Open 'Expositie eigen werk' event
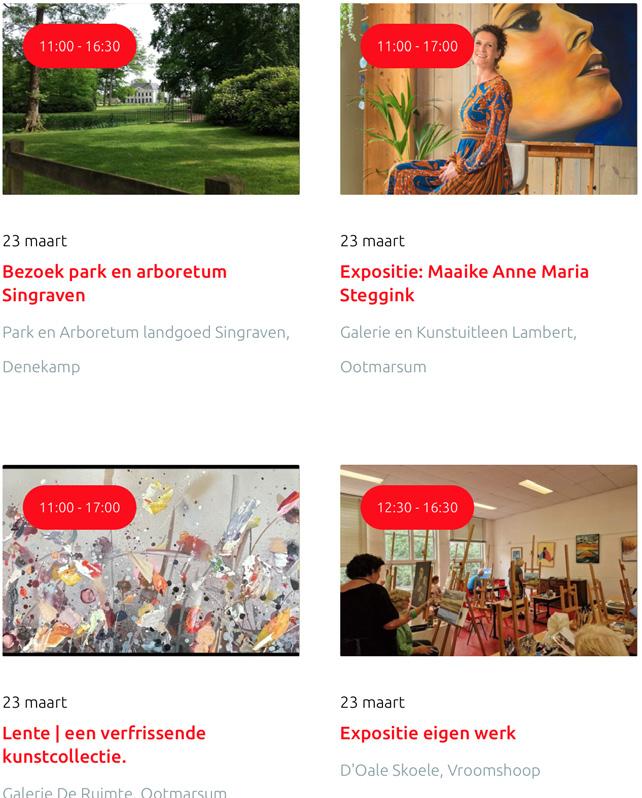642x798 pixels. pos(428,733)
